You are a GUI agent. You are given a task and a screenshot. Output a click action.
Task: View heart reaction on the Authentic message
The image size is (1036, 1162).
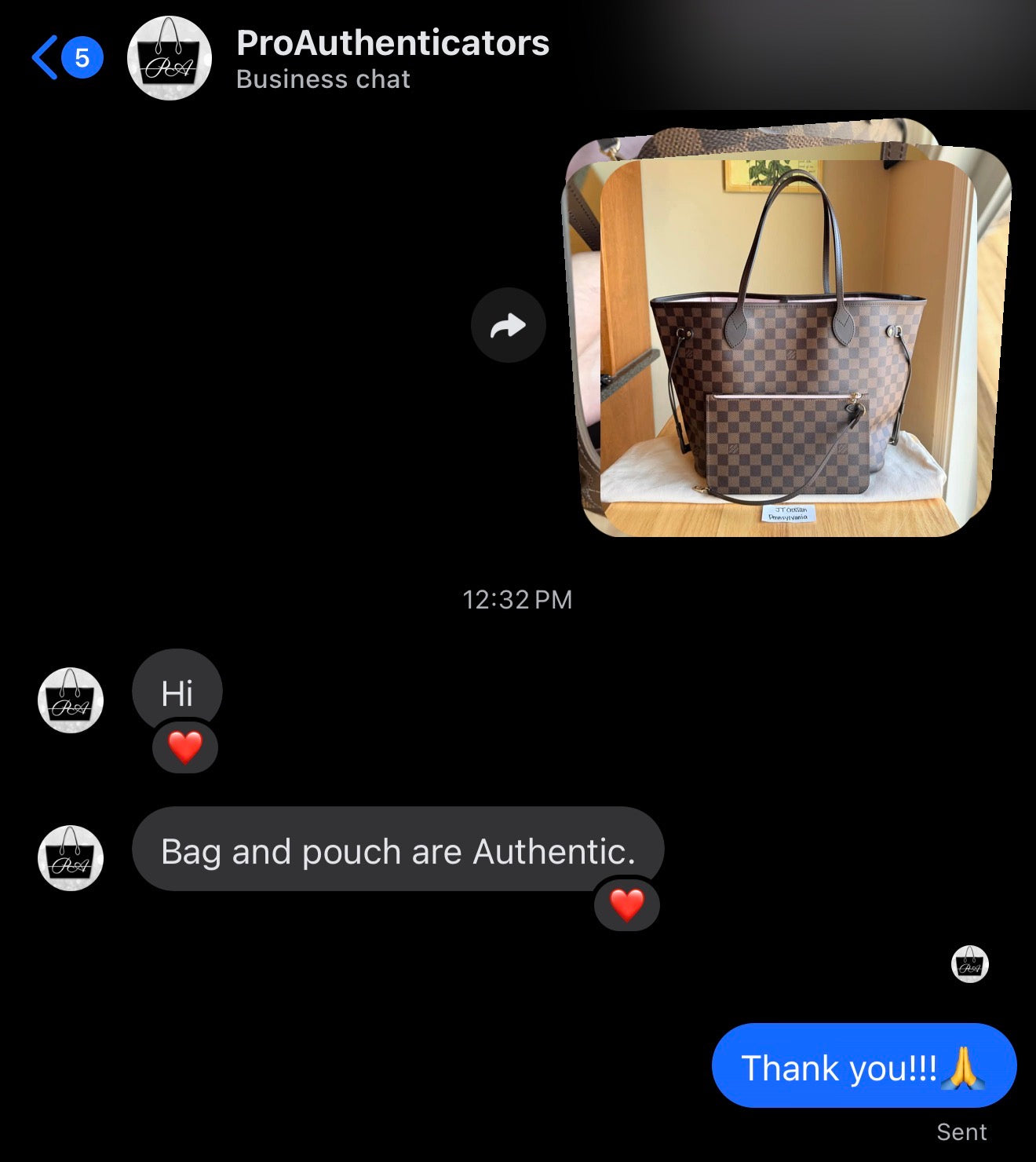click(x=626, y=904)
